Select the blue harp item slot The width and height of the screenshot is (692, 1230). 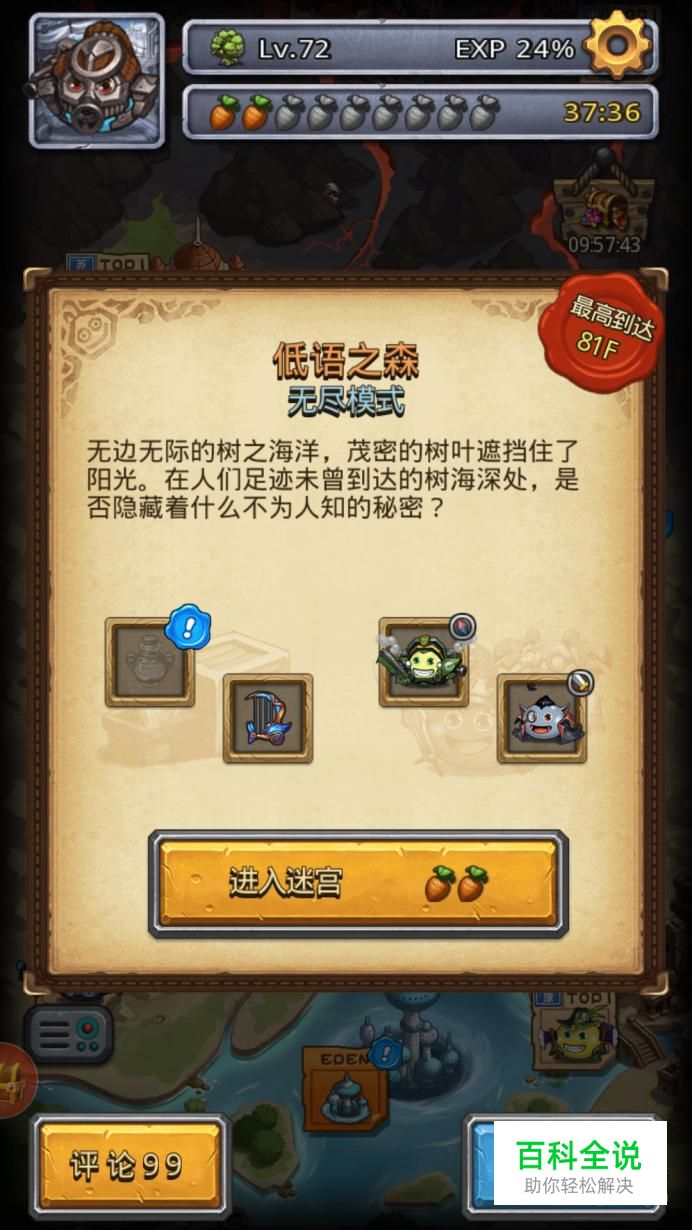[x=267, y=718]
